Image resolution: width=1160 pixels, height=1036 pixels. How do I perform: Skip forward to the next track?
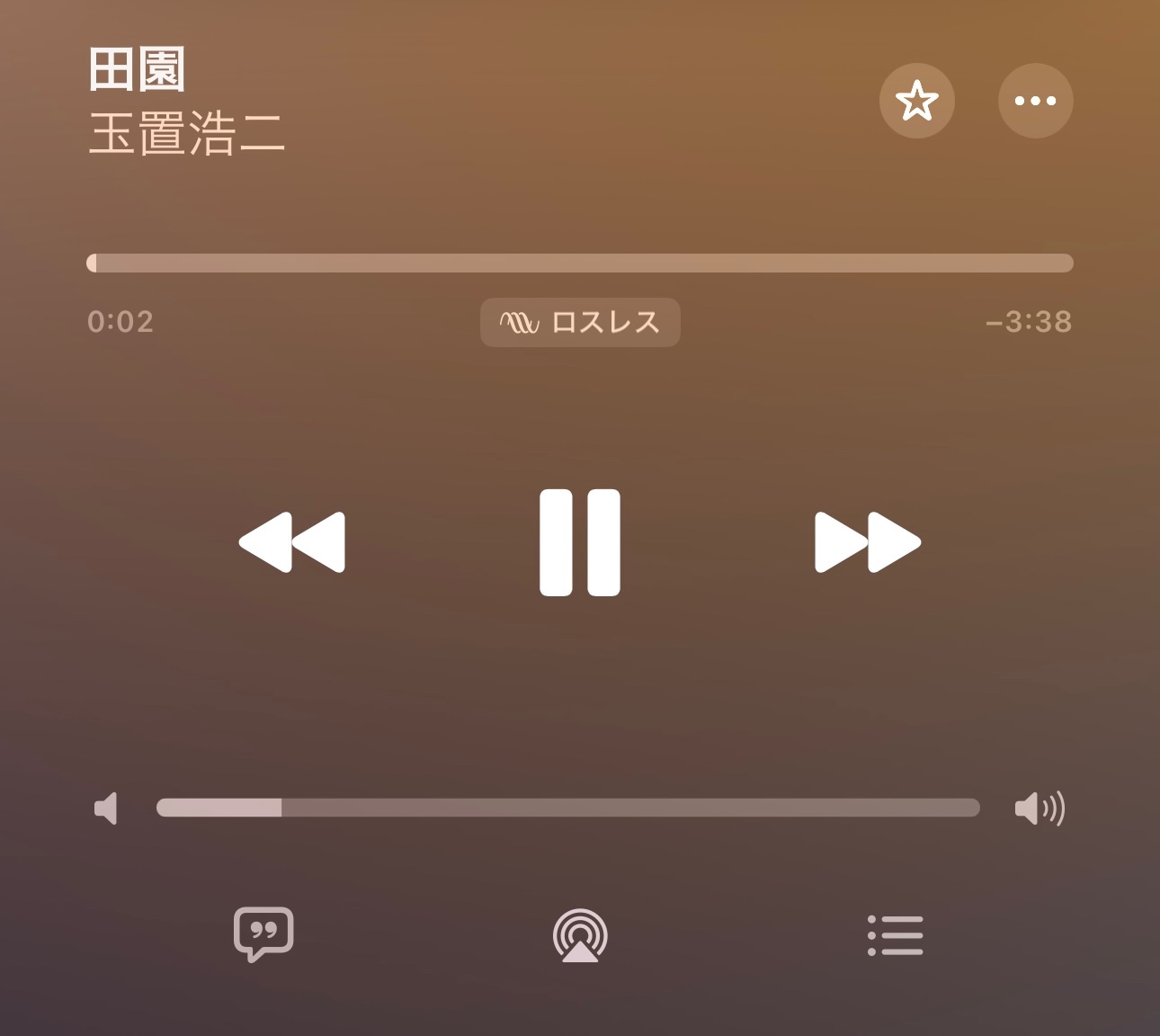tap(868, 542)
